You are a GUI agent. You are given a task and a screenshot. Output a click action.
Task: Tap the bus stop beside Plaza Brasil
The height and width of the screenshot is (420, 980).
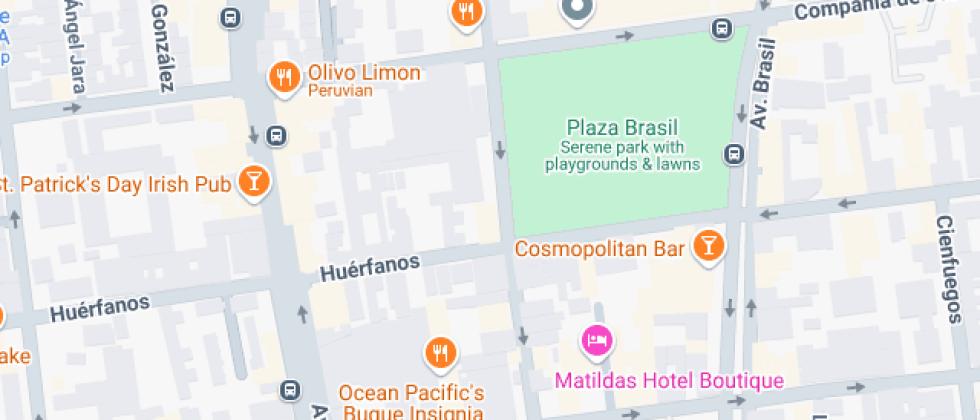[734, 154]
